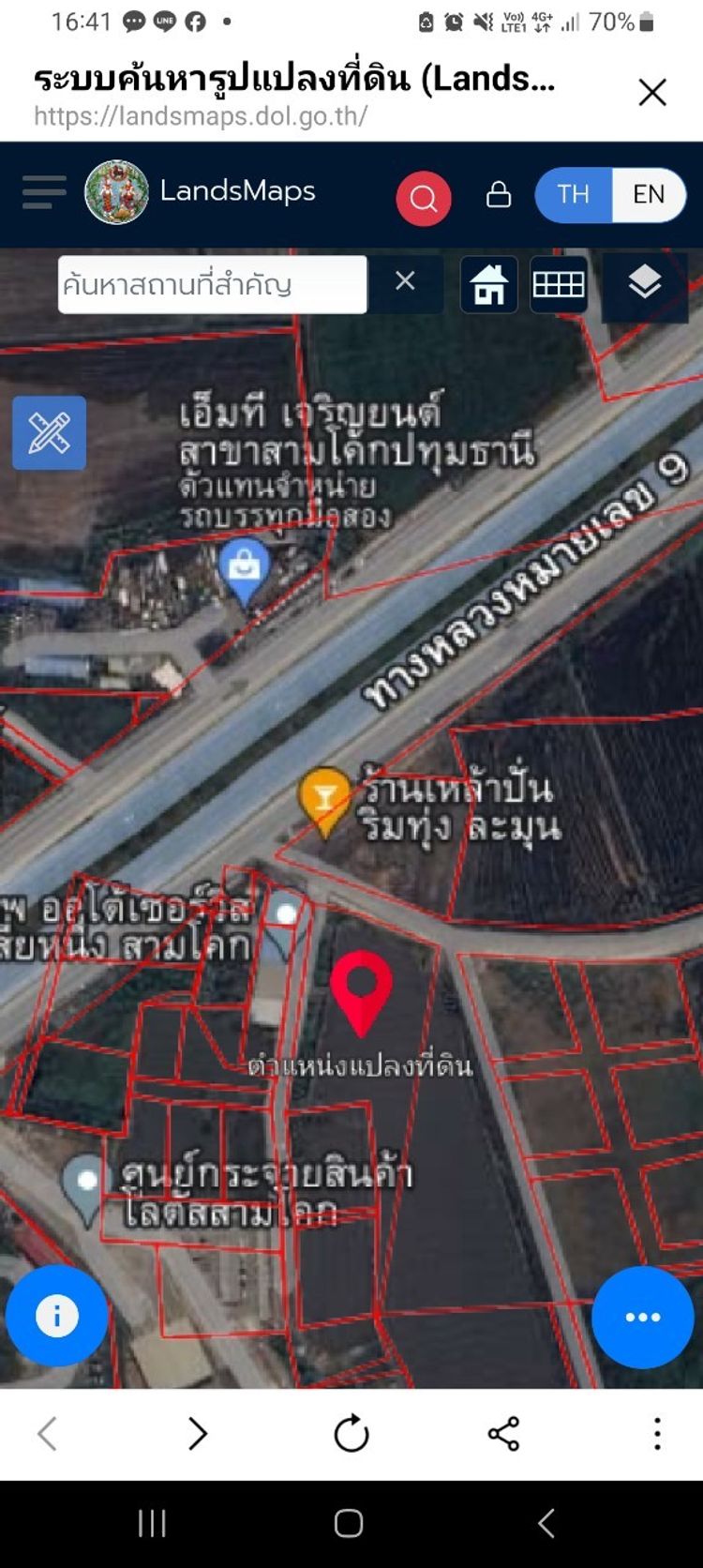Image resolution: width=703 pixels, height=1568 pixels.
Task: Tap the home icon on map toolbar
Action: [x=488, y=284]
